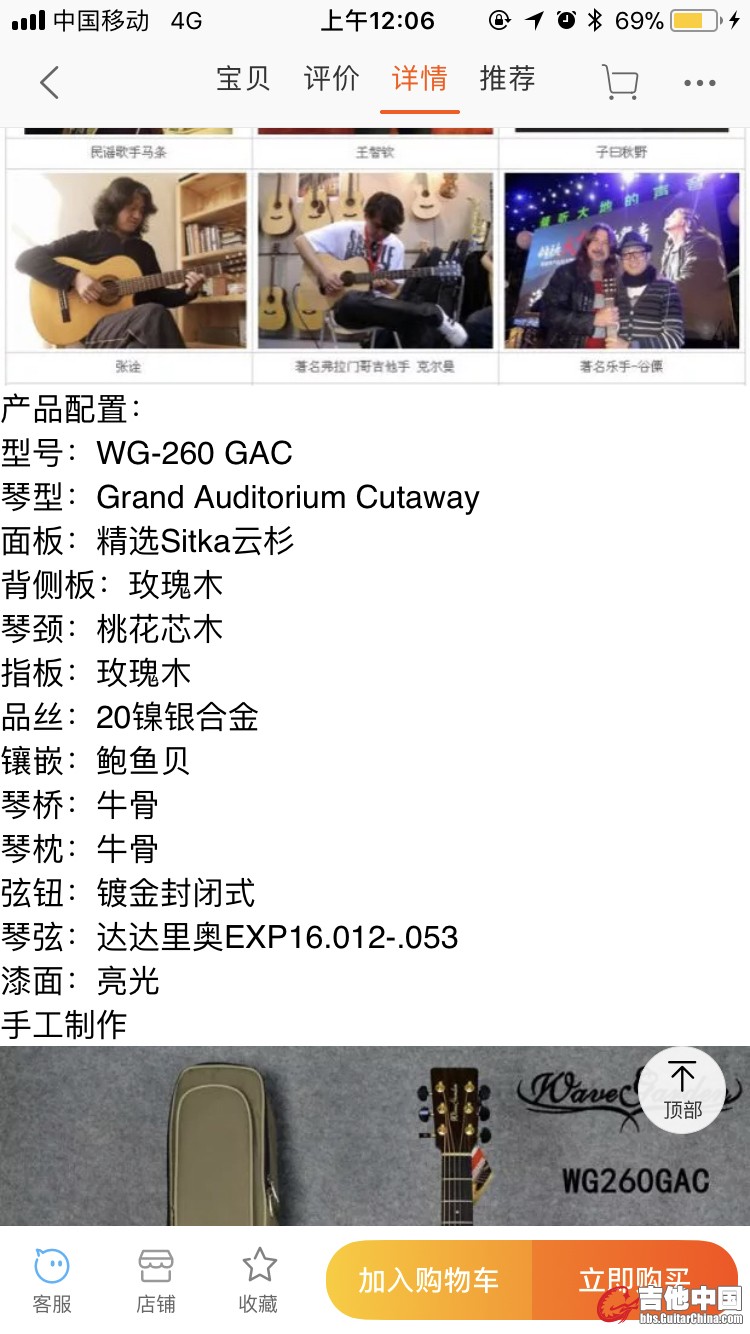Viewport: 750px width, 1334px height.
Task: Select the 详情 tab
Action: [x=419, y=79]
